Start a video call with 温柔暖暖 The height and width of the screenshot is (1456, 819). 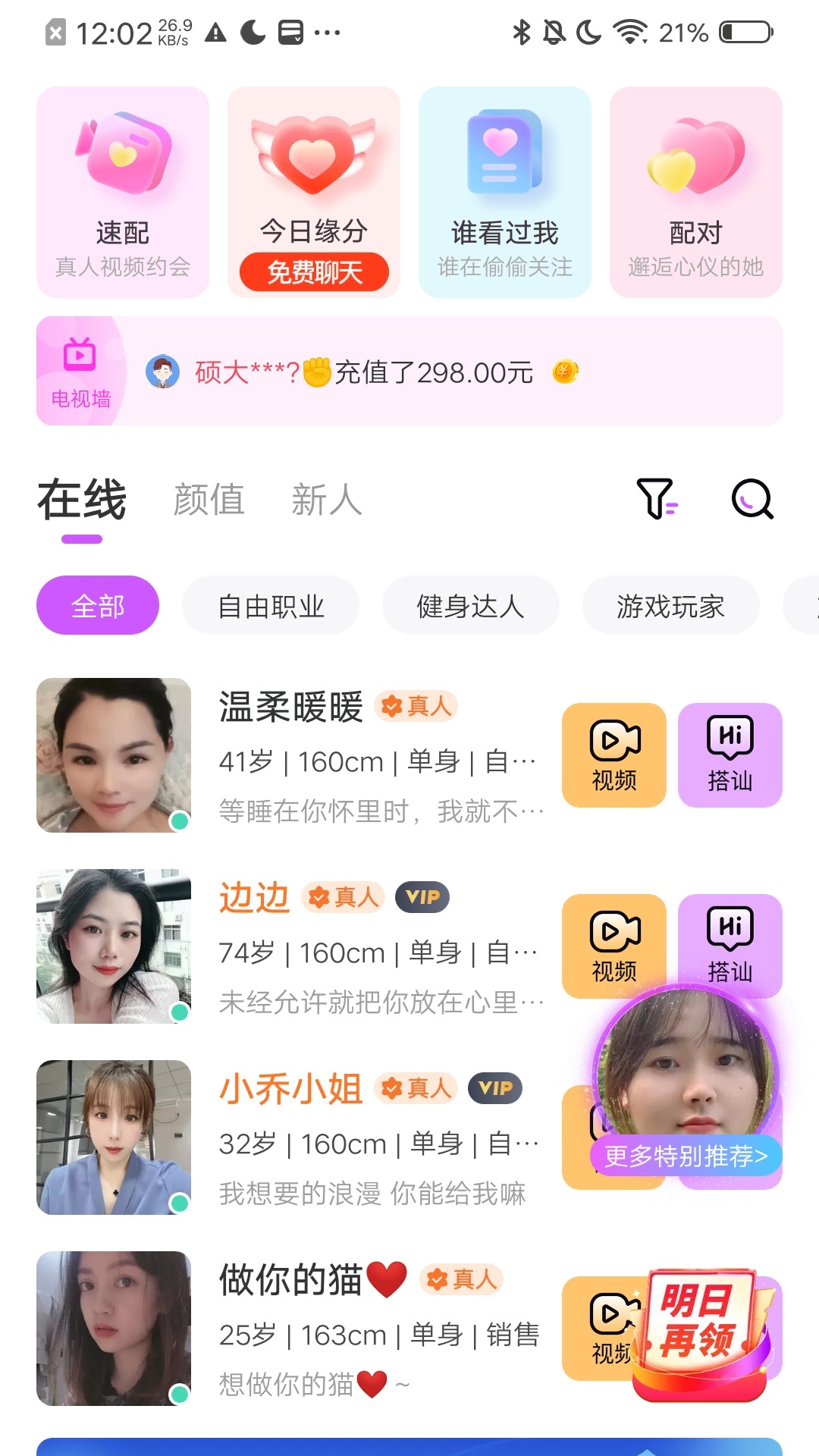614,755
